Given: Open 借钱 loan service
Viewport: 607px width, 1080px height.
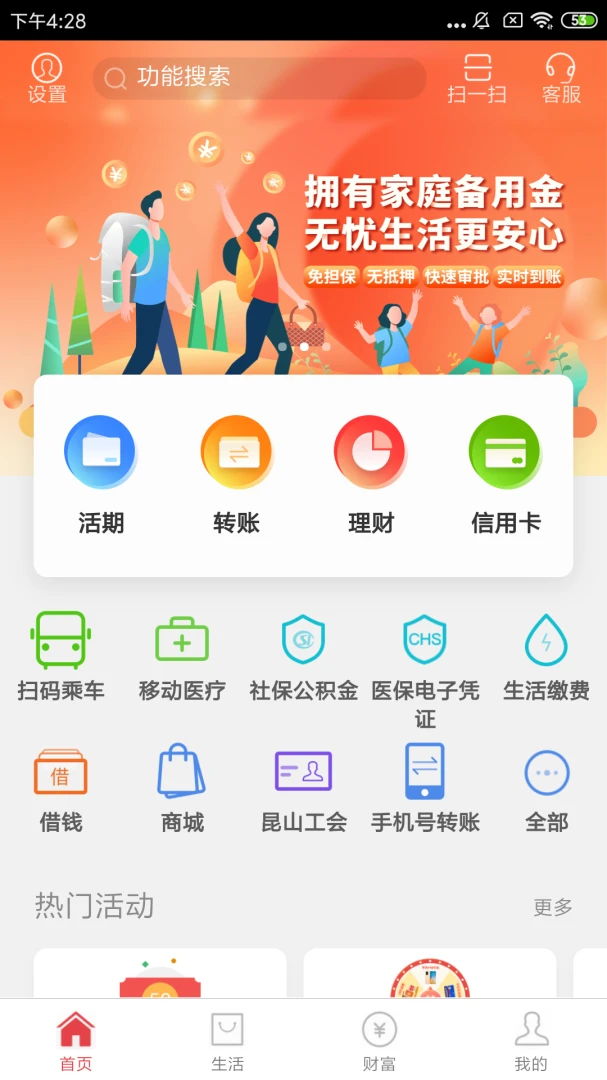Looking at the screenshot, I should pos(61,788).
